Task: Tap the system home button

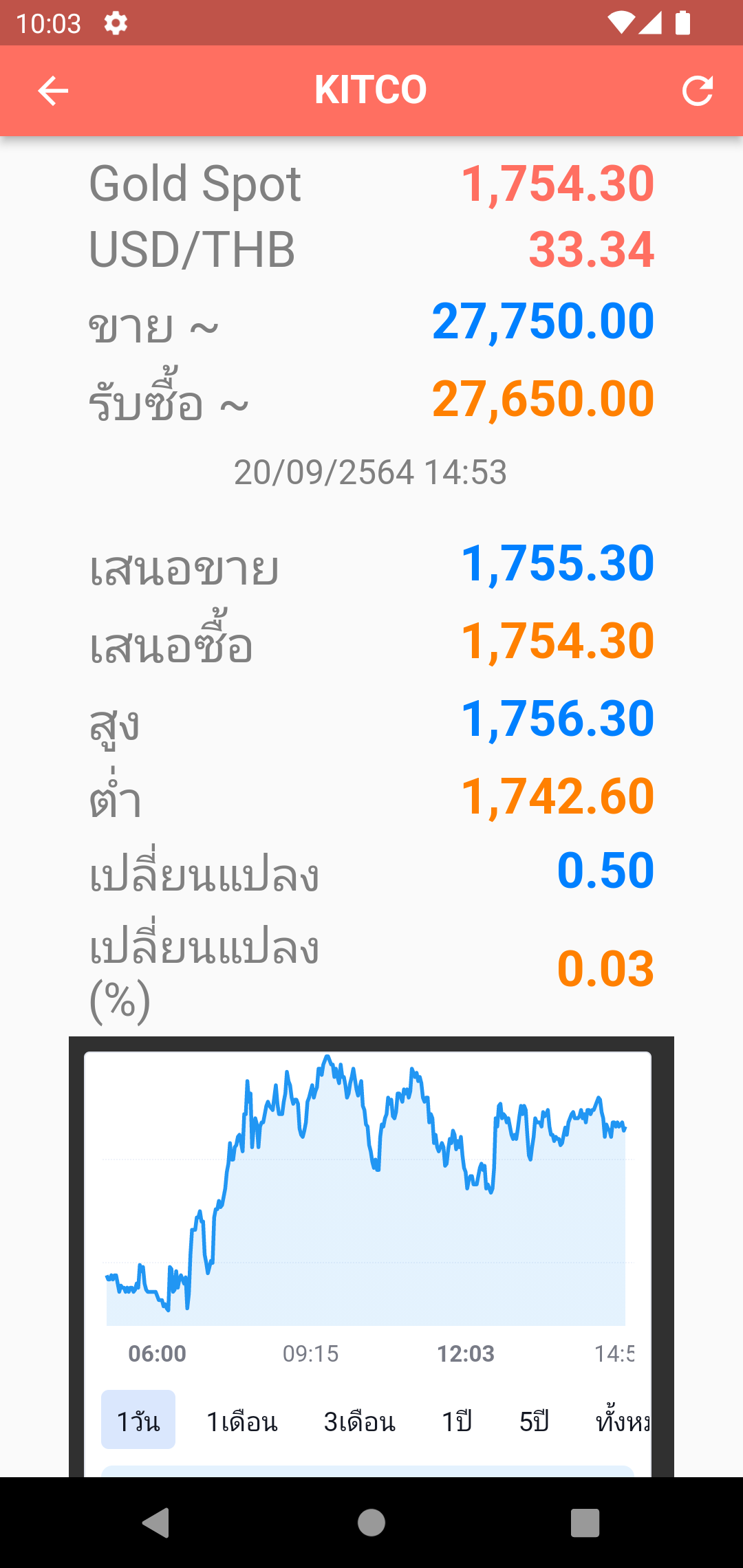Action: 371,1523
